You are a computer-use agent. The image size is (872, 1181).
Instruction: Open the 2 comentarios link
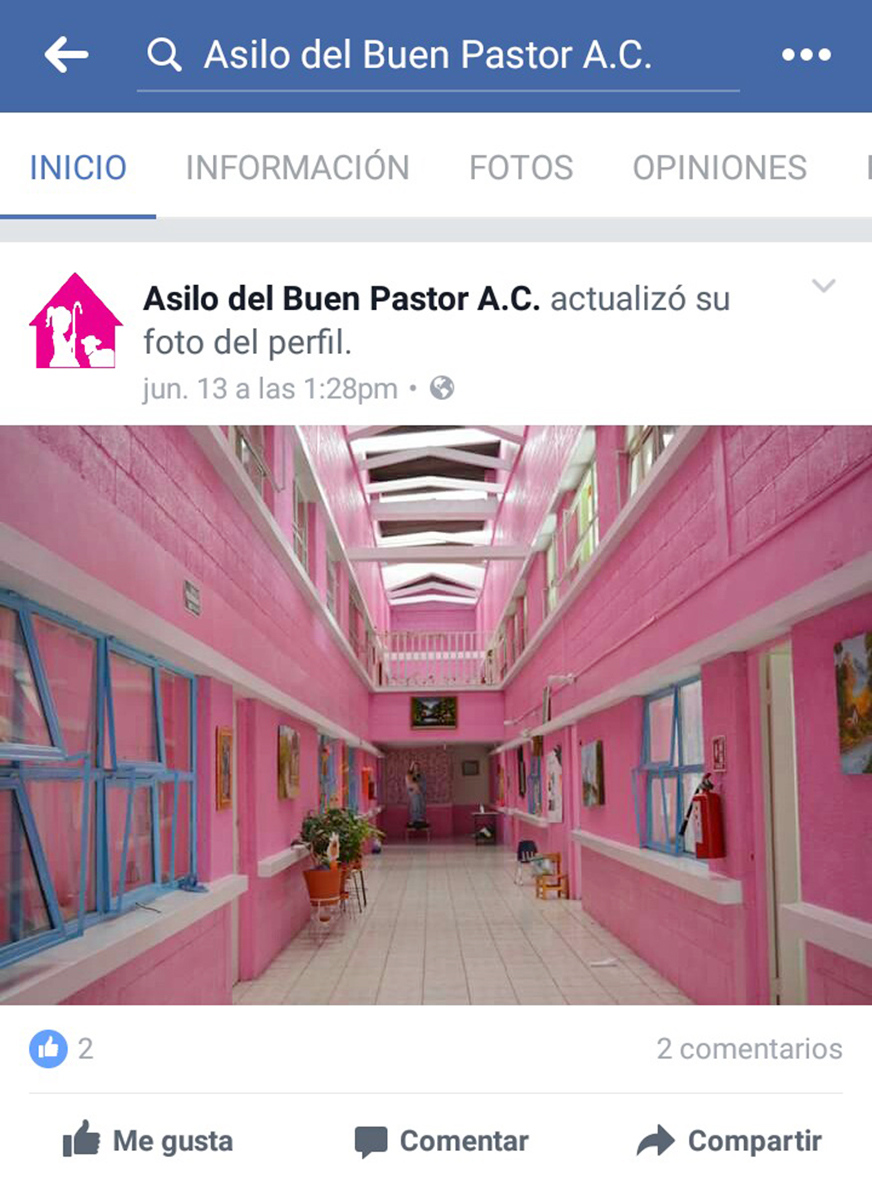point(749,1049)
